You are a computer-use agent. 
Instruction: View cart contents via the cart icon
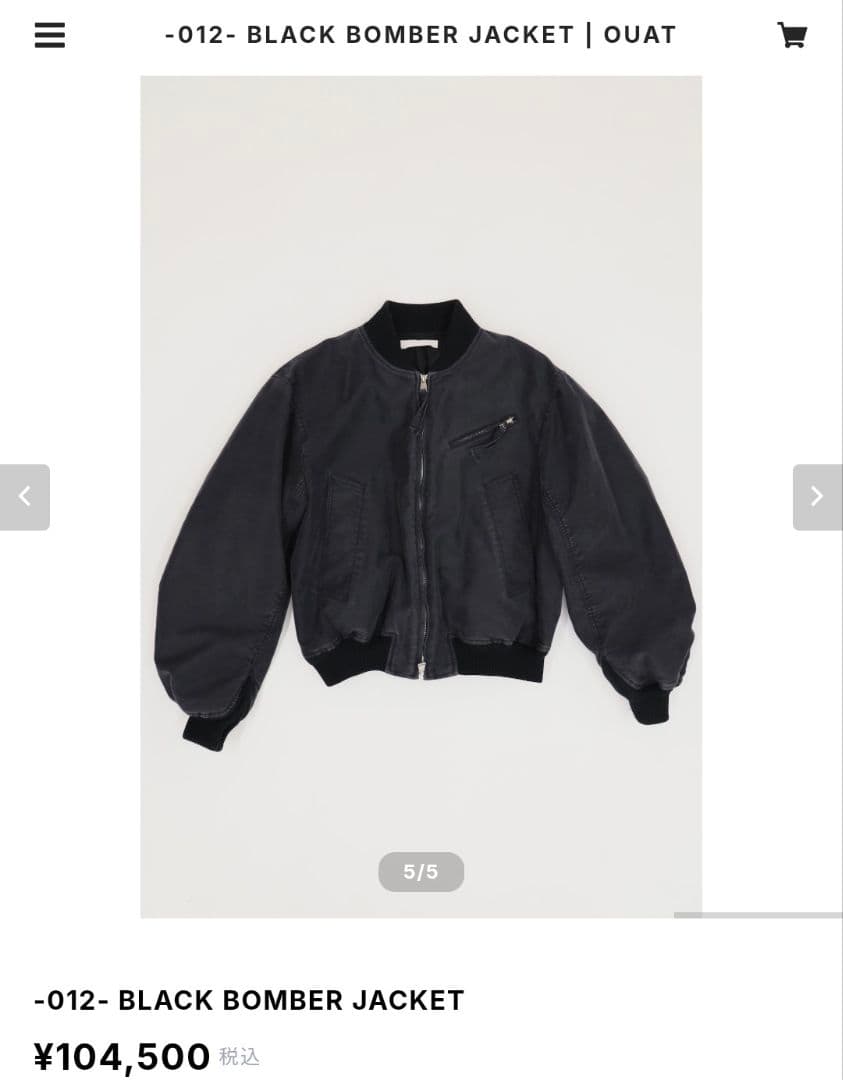(x=792, y=33)
